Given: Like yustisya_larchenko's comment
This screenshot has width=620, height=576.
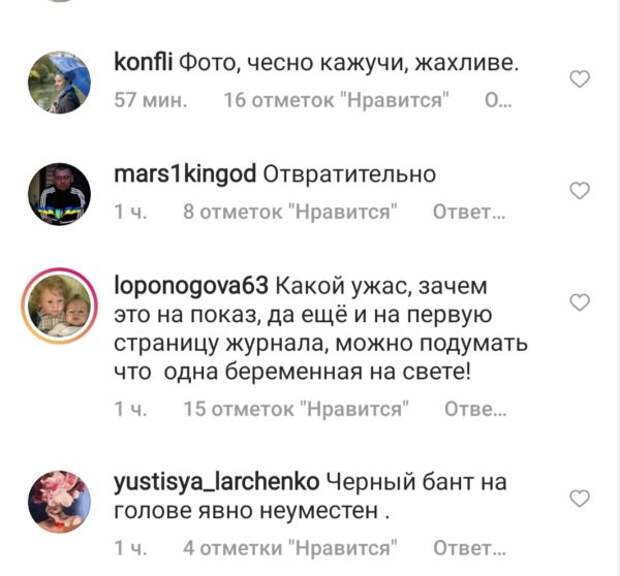Looking at the screenshot, I should [579, 497].
